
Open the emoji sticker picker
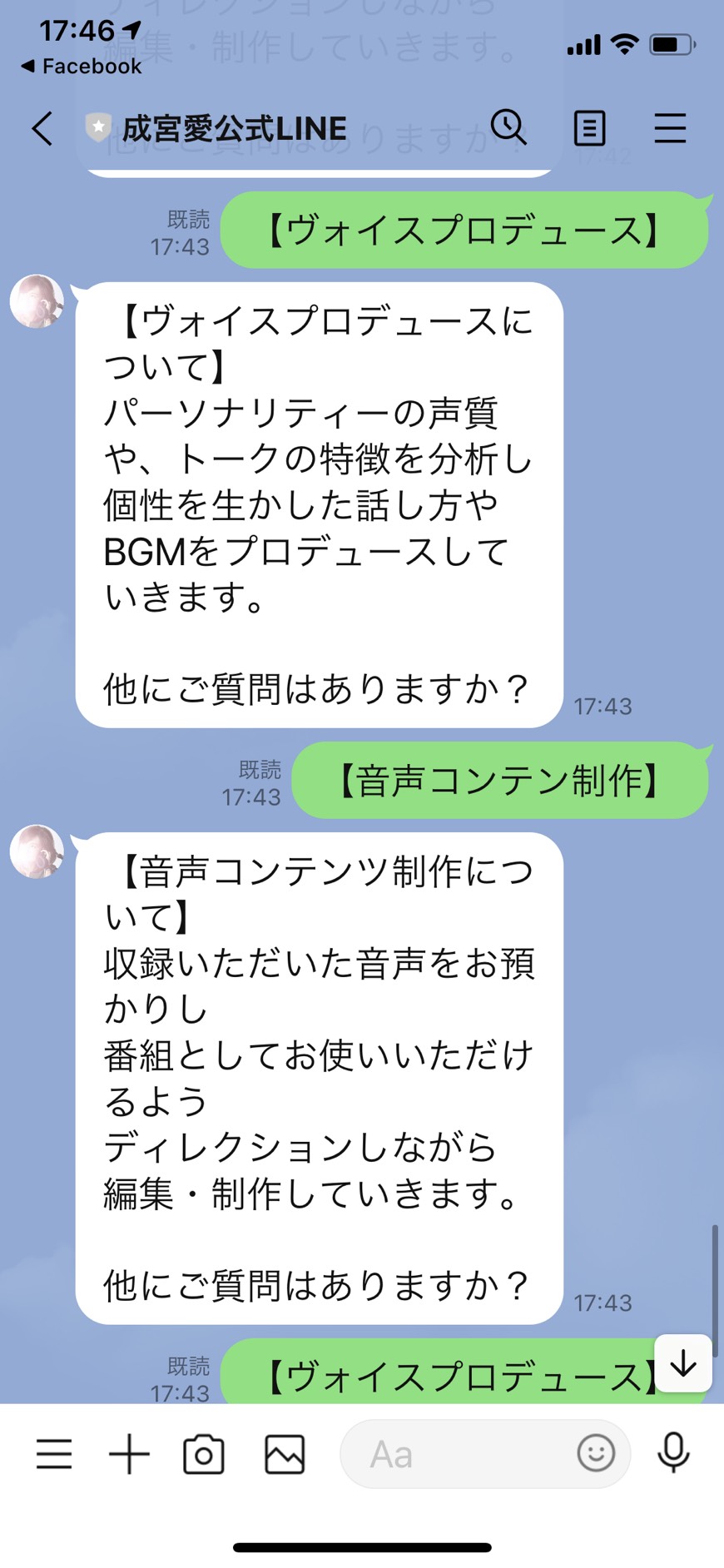click(x=596, y=1453)
